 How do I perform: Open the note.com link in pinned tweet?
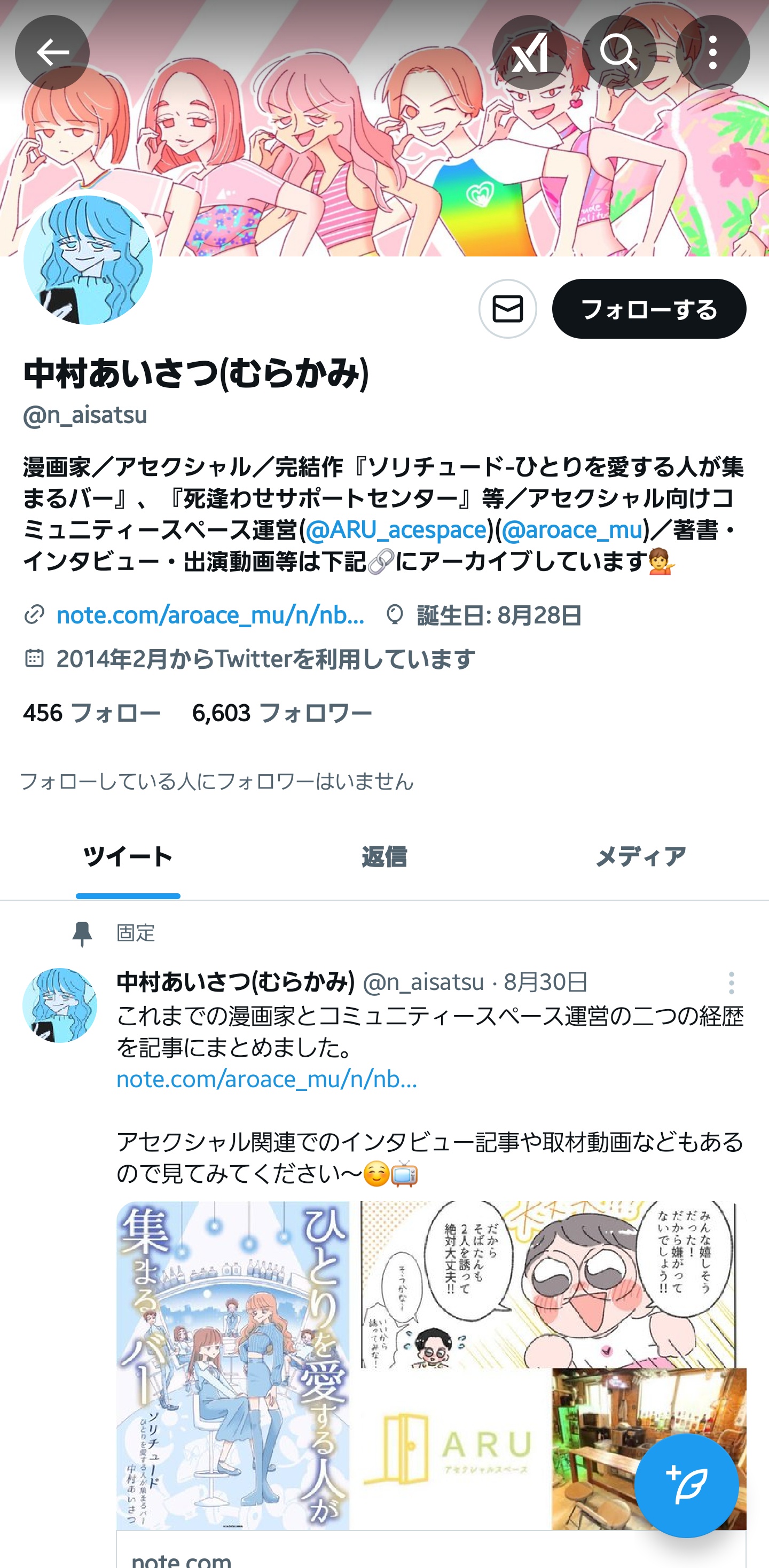click(x=266, y=1079)
